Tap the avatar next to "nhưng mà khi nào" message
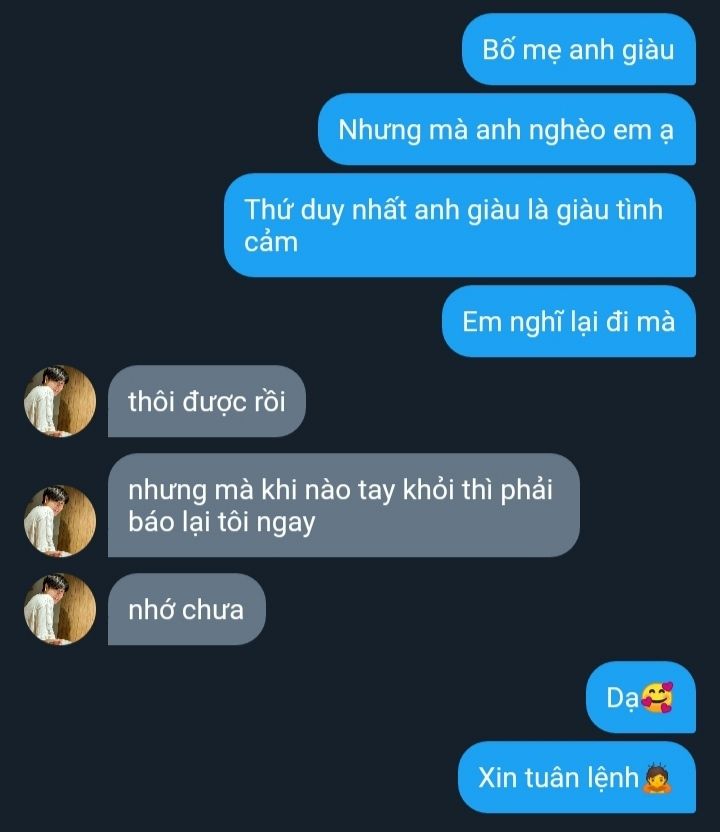 (x=60, y=521)
